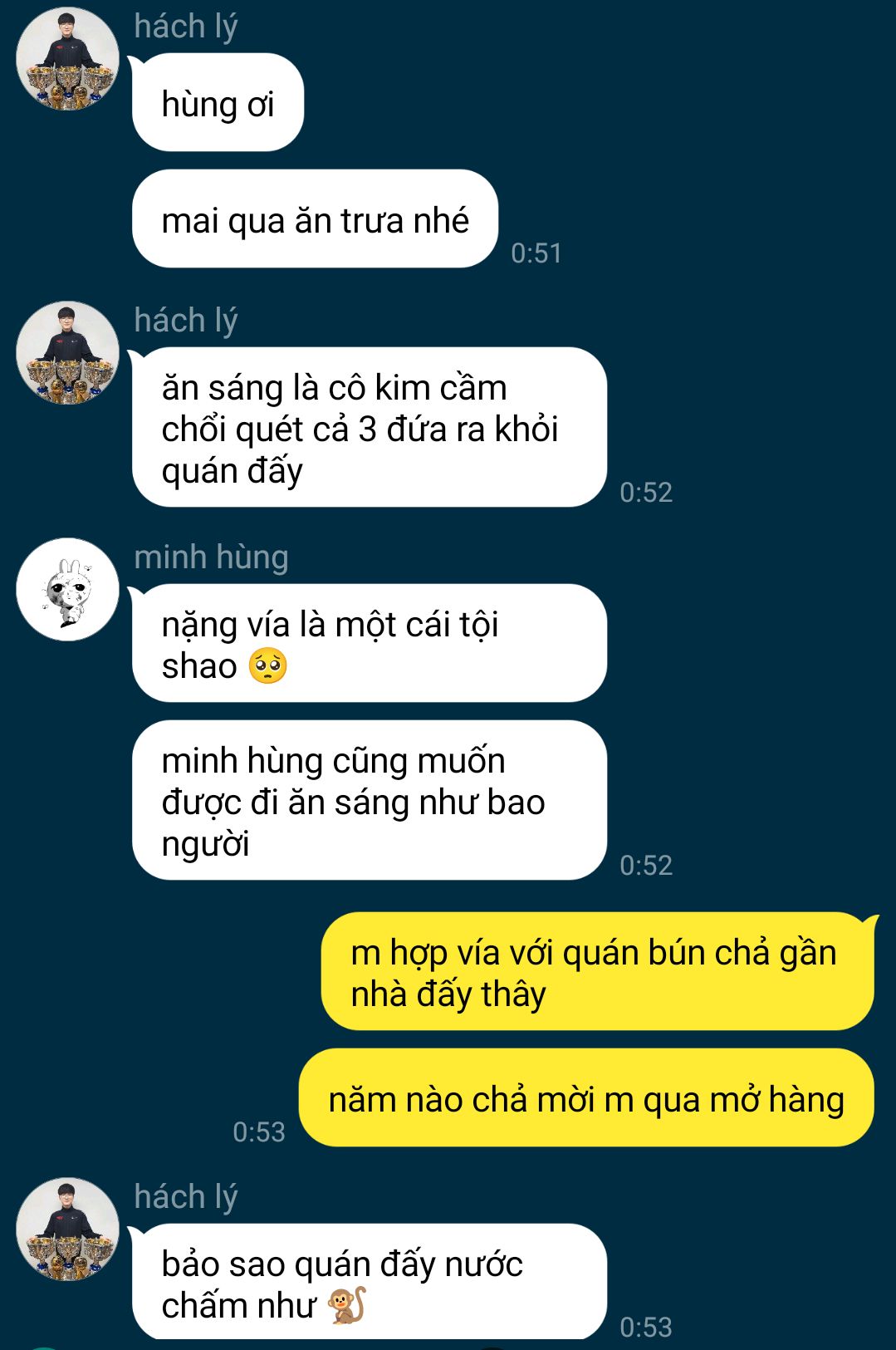Open hách lý's avatar beside 'hùng ơi'

click(x=67, y=59)
